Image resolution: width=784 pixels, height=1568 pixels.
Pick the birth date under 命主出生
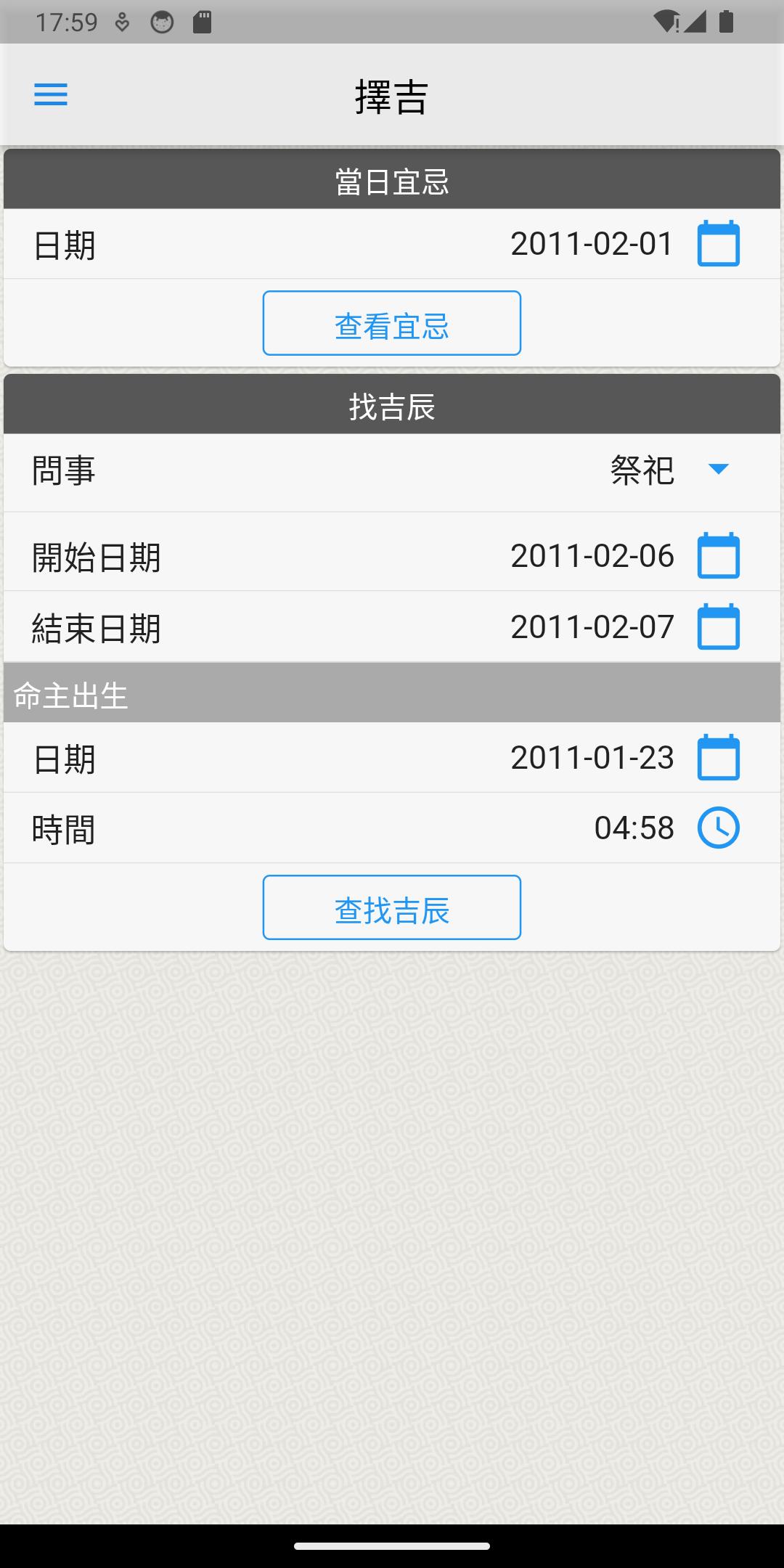click(719, 758)
